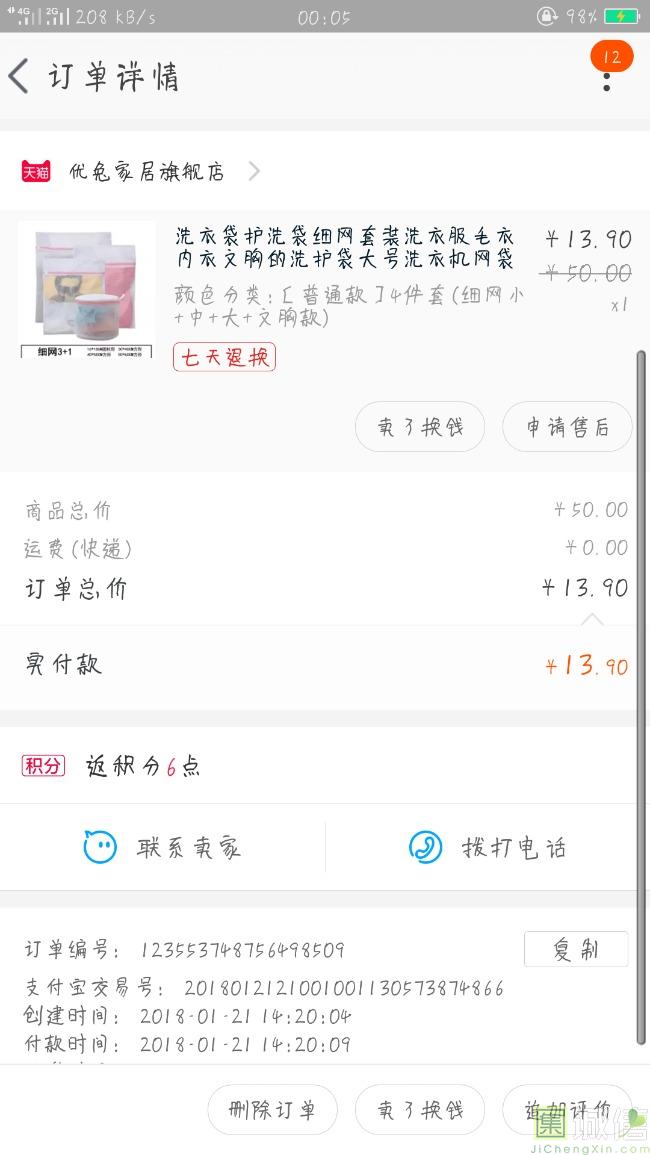Tap 追加评价 to add a follow-up review

(x=567, y=1110)
